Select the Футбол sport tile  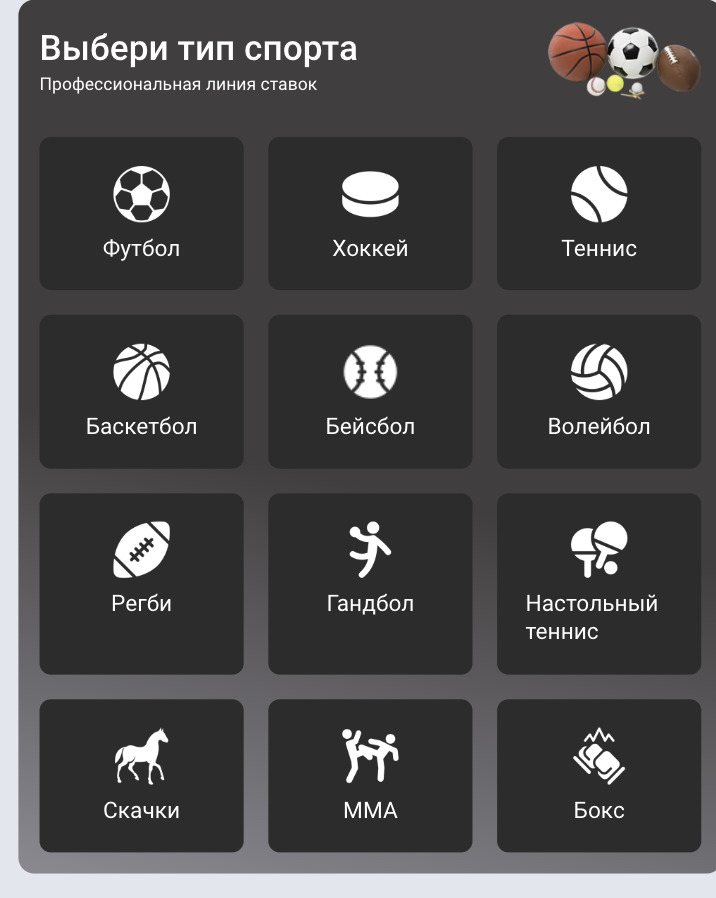point(141,213)
